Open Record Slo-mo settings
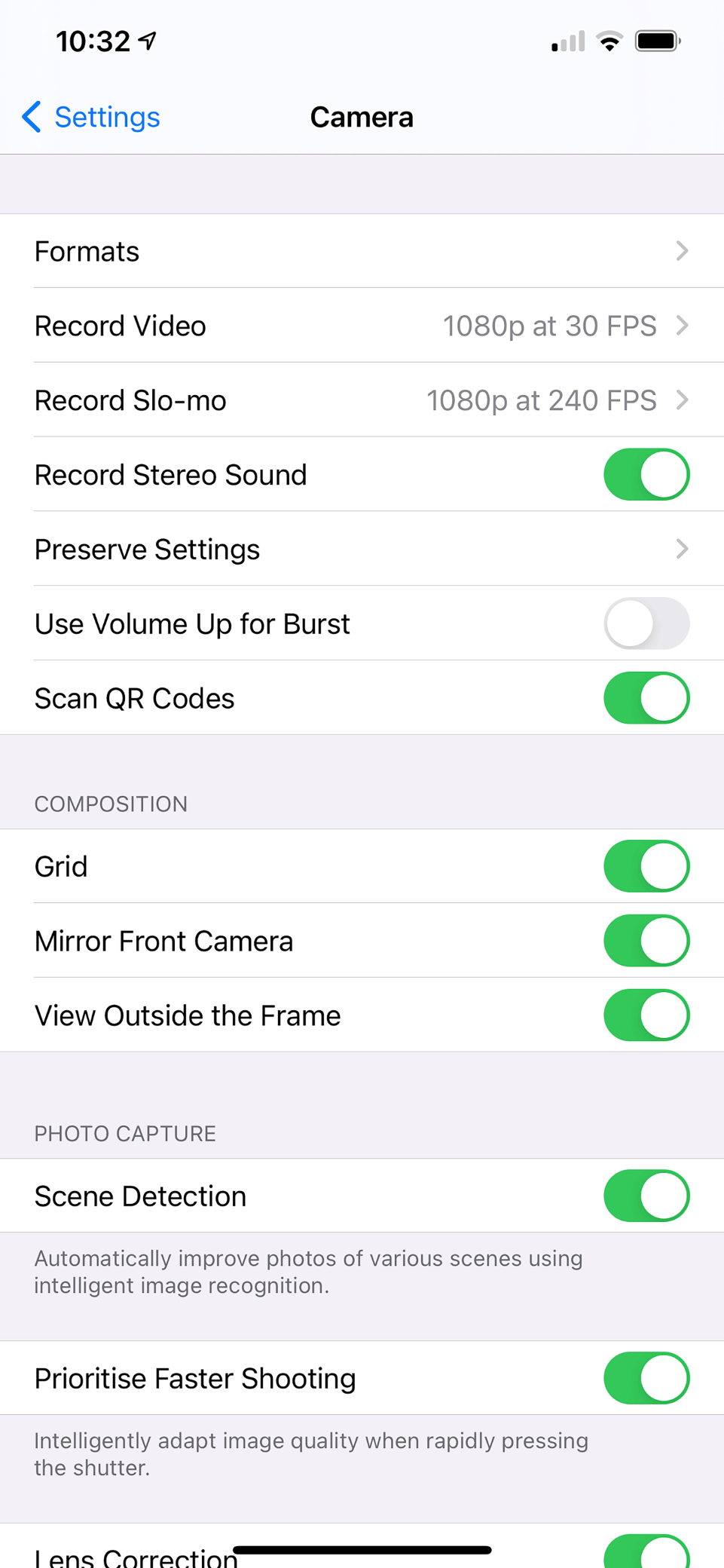This screenshot has width=724, height=1568. [362, 400]
